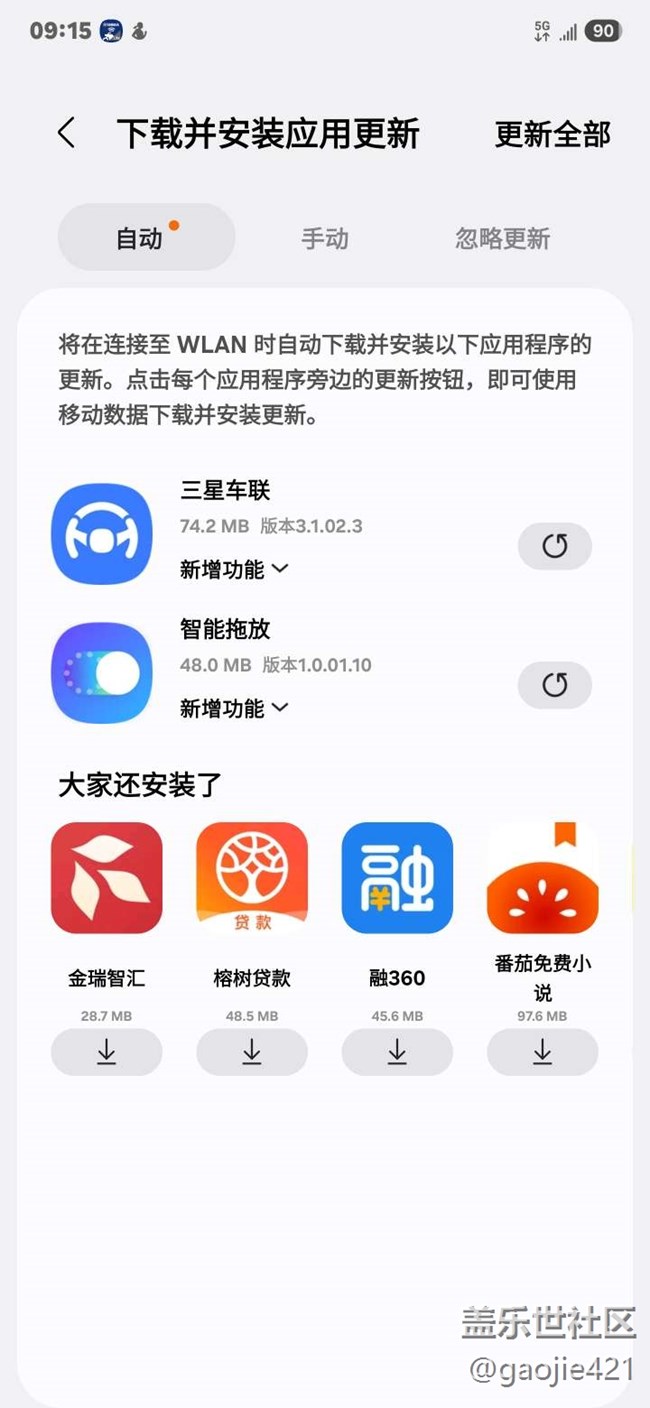The image size is (650, 1408).
Task: Update 三星车联 with its refresh button
Action: click(554, 546)
